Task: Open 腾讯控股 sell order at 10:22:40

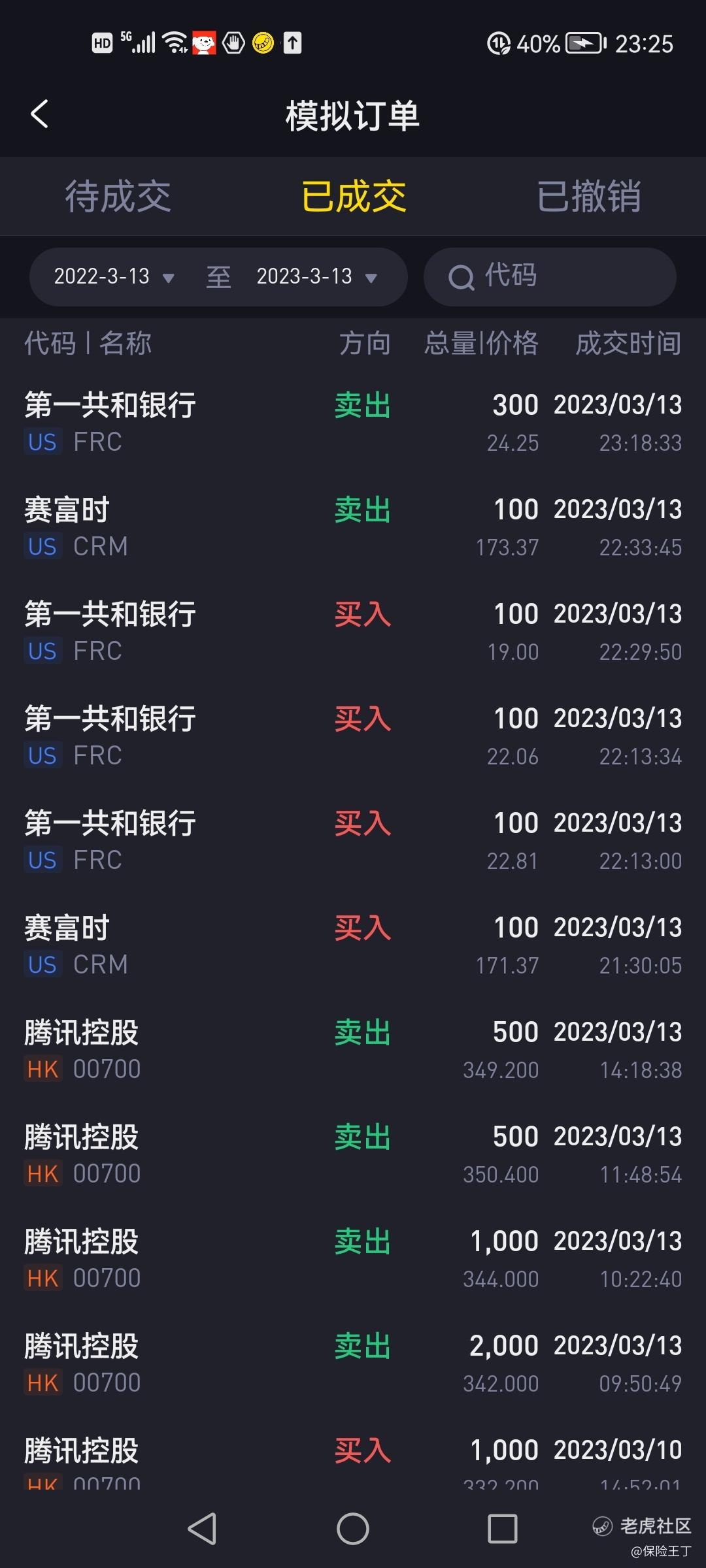Action: (353, 1259)
